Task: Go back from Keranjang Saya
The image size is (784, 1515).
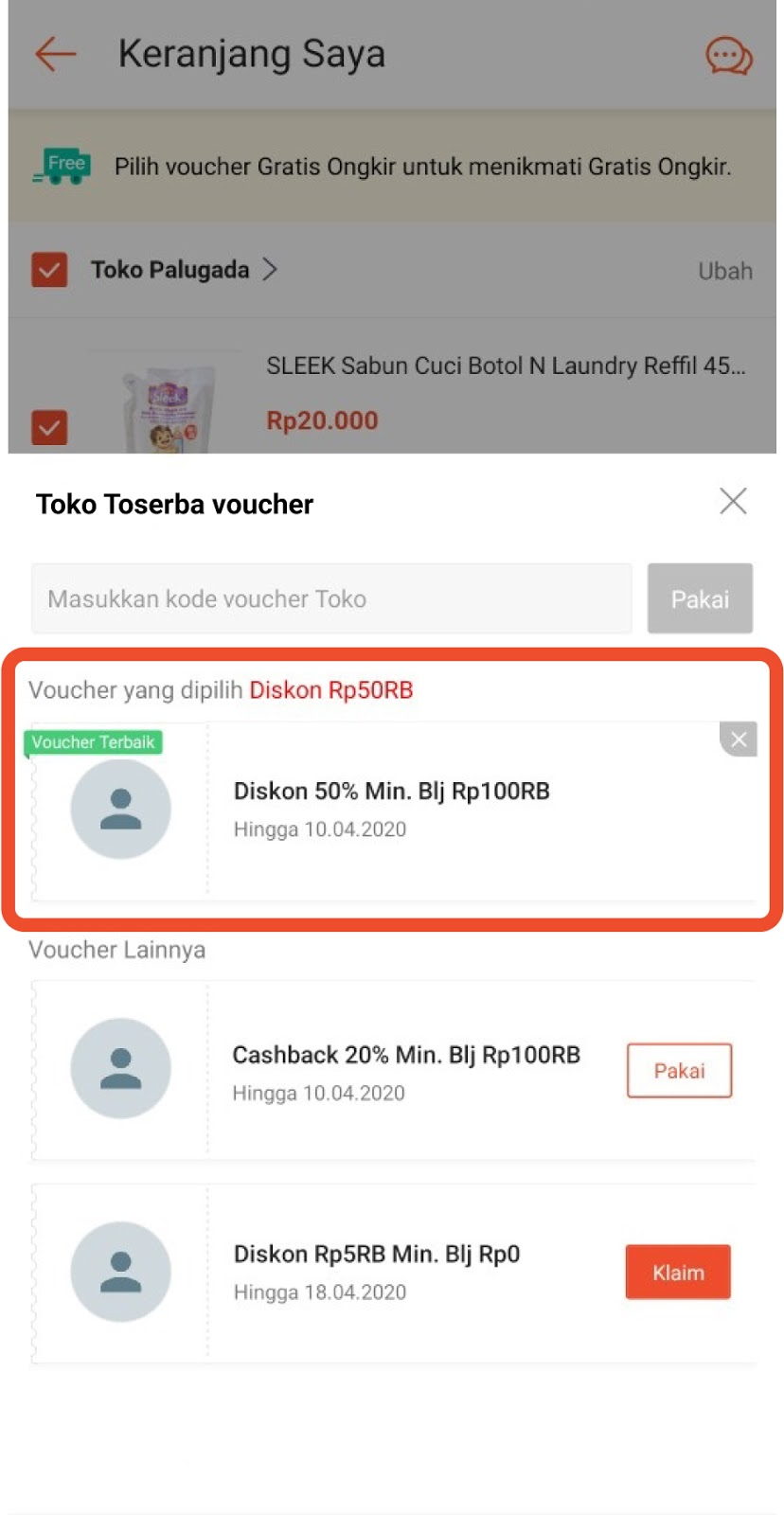Action: 55,54
